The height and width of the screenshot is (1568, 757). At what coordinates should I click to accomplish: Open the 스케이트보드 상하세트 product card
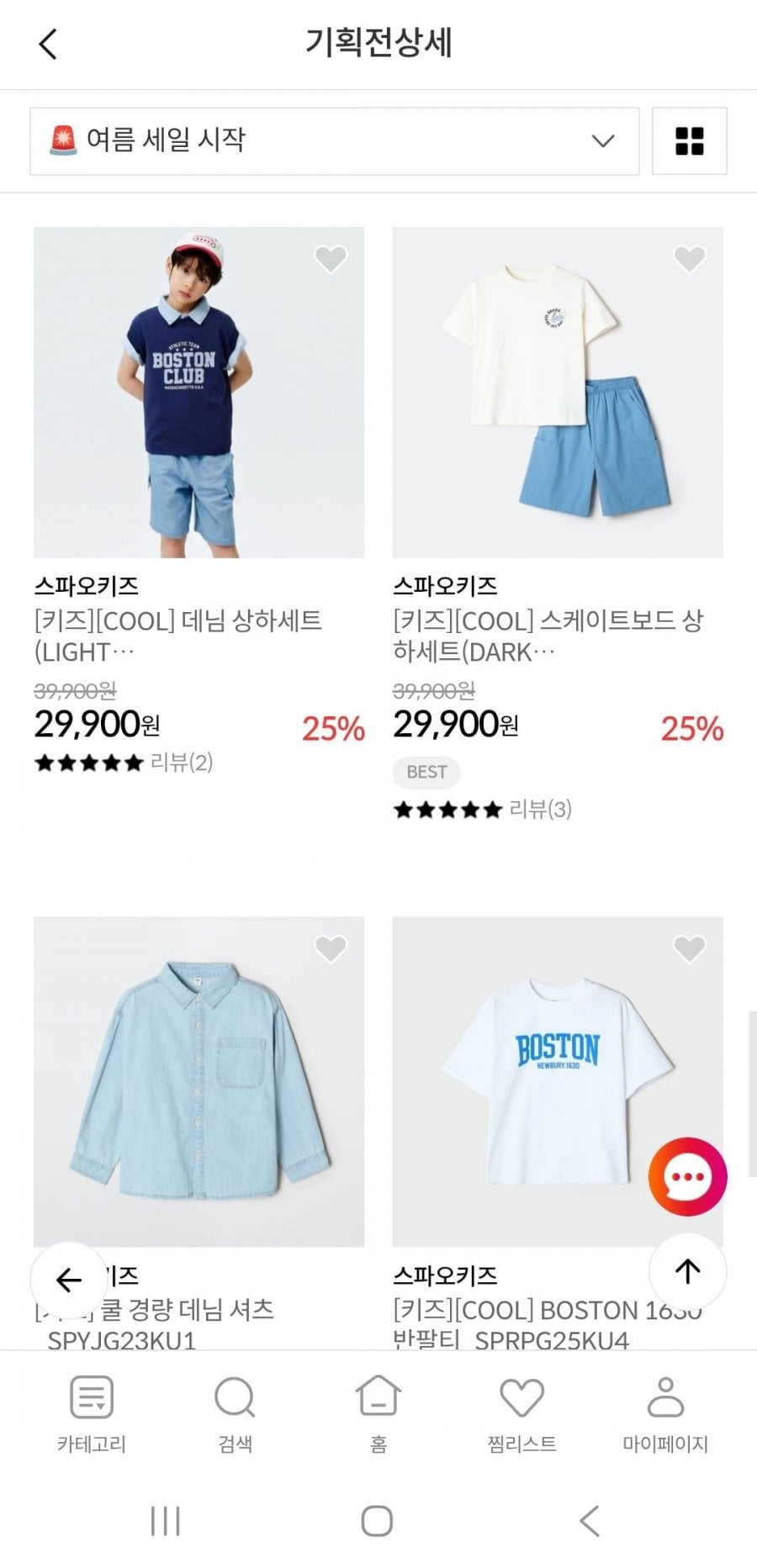[558, 393]
